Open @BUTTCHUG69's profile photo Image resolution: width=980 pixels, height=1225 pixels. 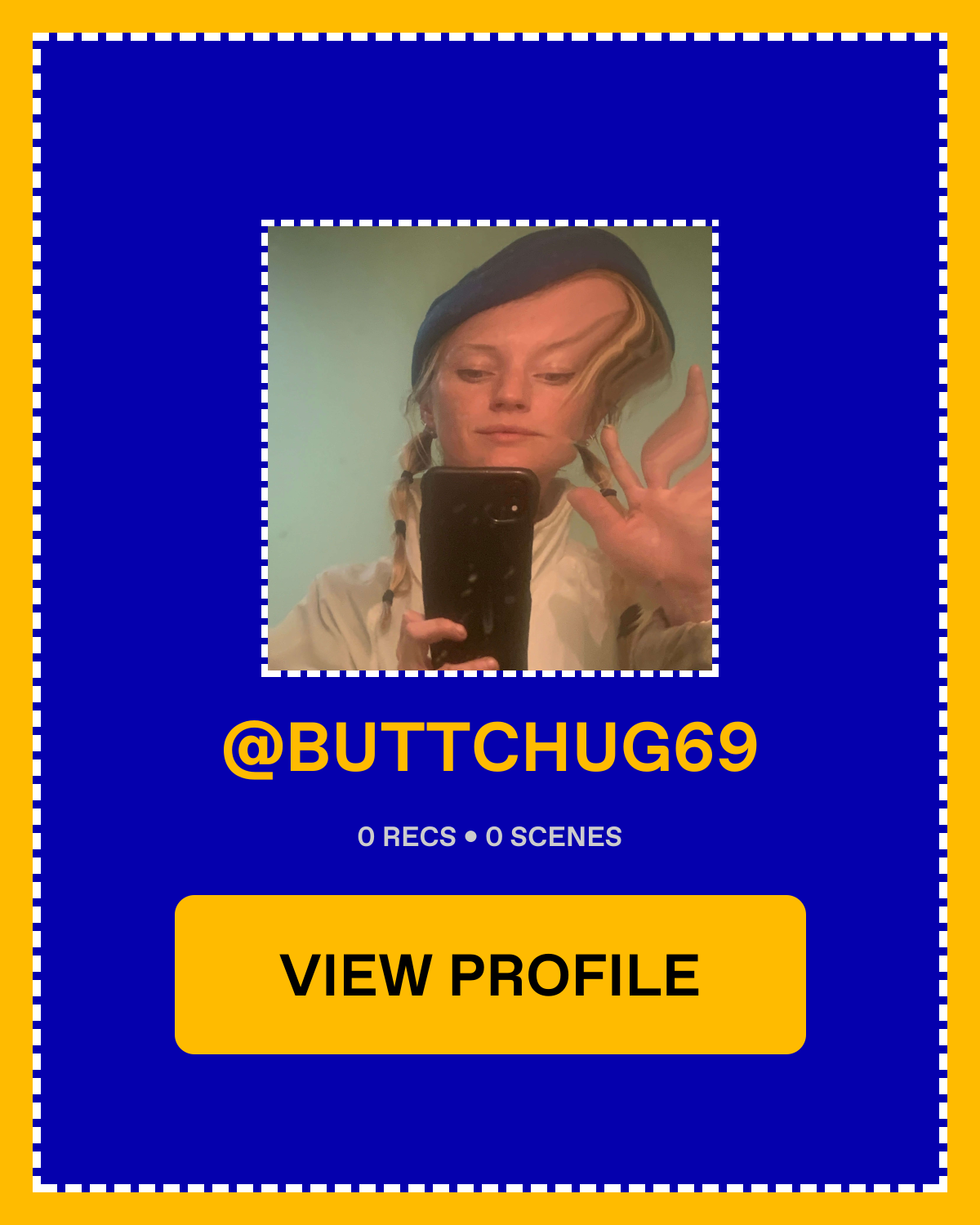click(490, 448)
